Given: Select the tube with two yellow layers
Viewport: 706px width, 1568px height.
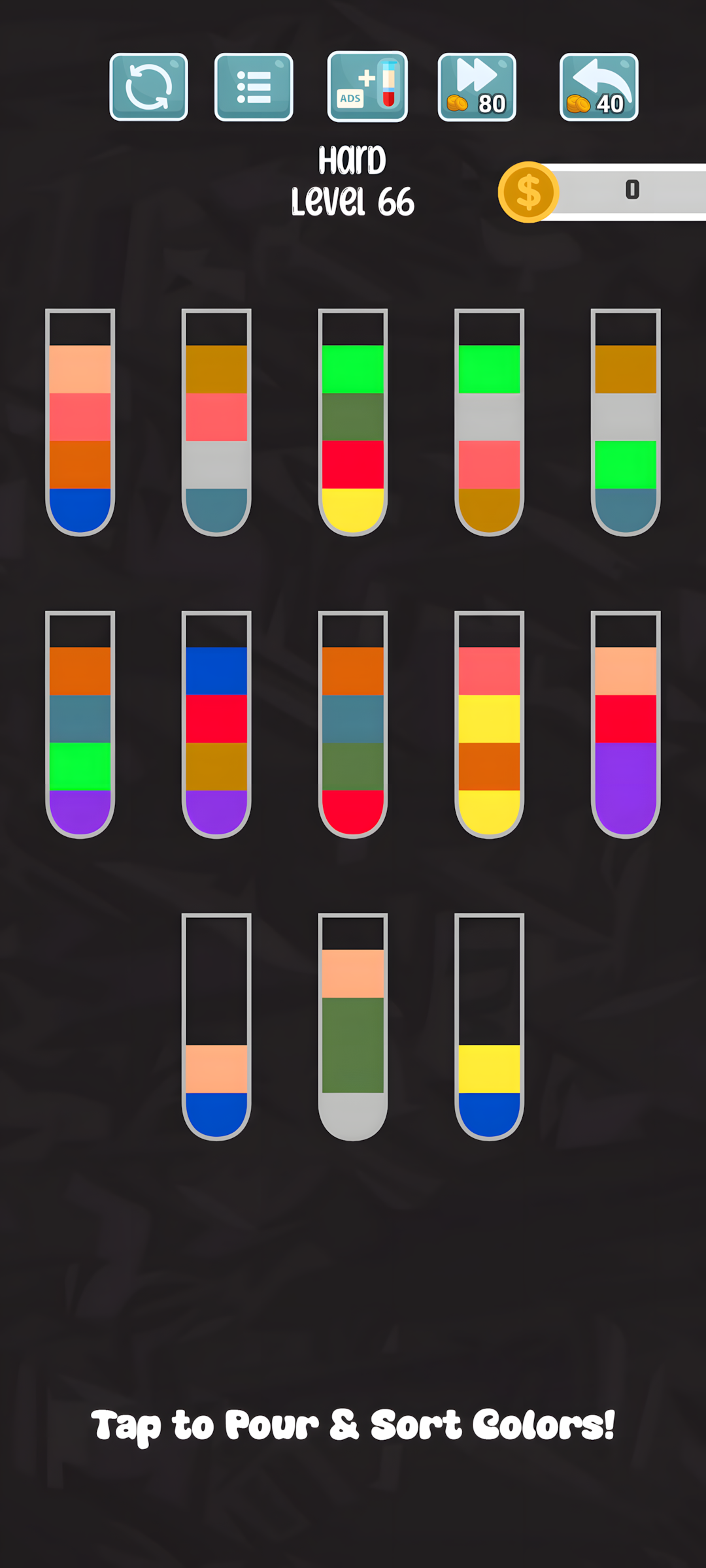Looking at the screenshot, I should (x=489, y=725).
